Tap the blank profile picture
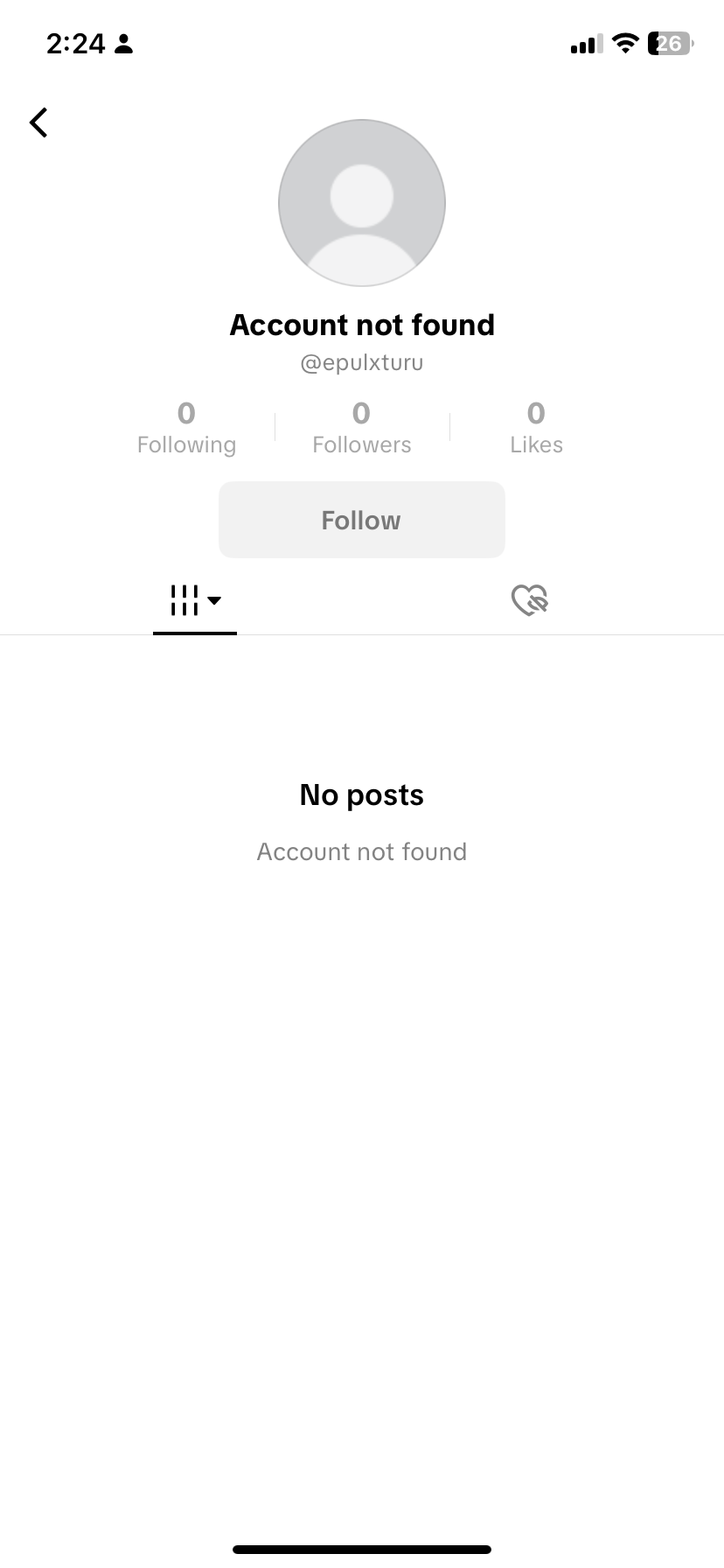The height and width of the screenshot is (1568, 724). [361, 203]
